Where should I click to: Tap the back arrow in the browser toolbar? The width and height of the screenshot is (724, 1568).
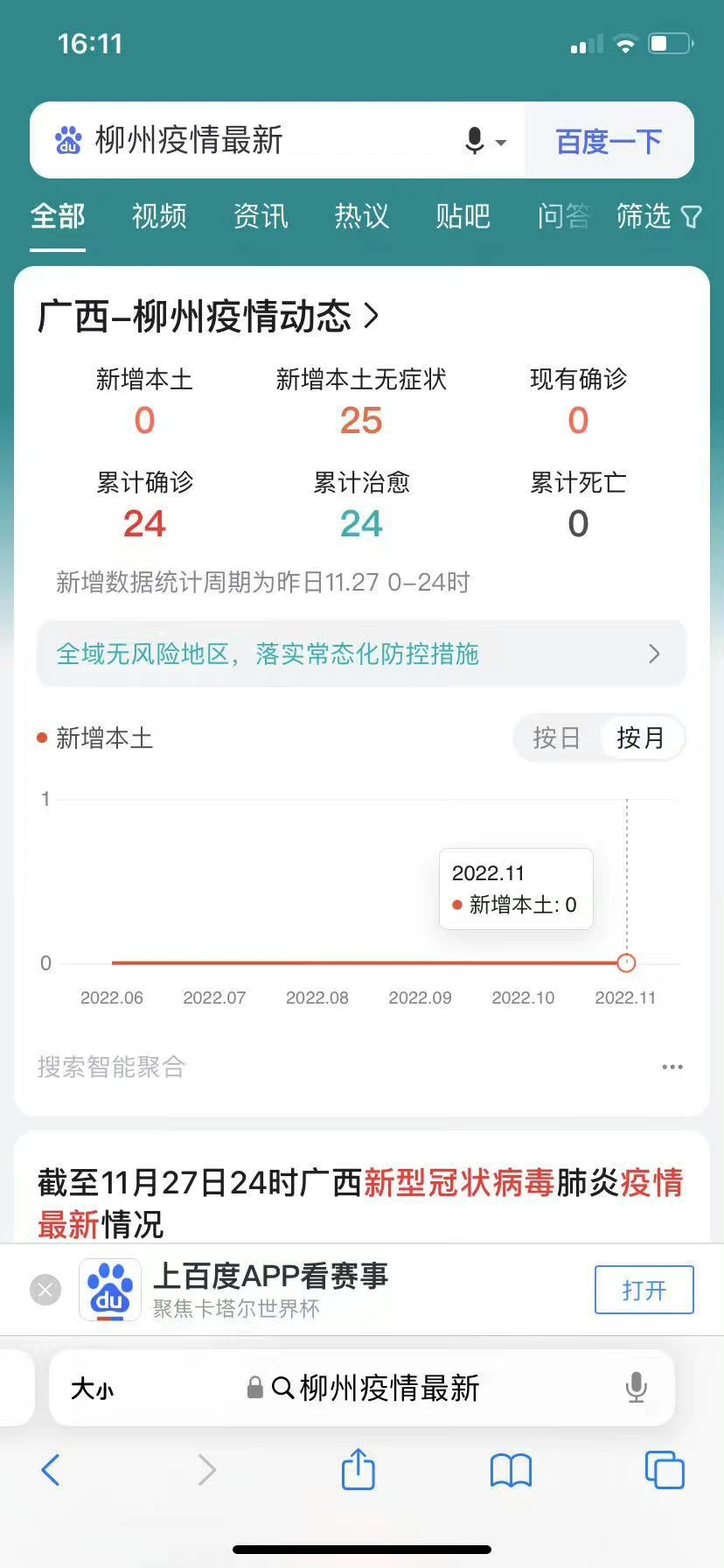pos(51,1471)
